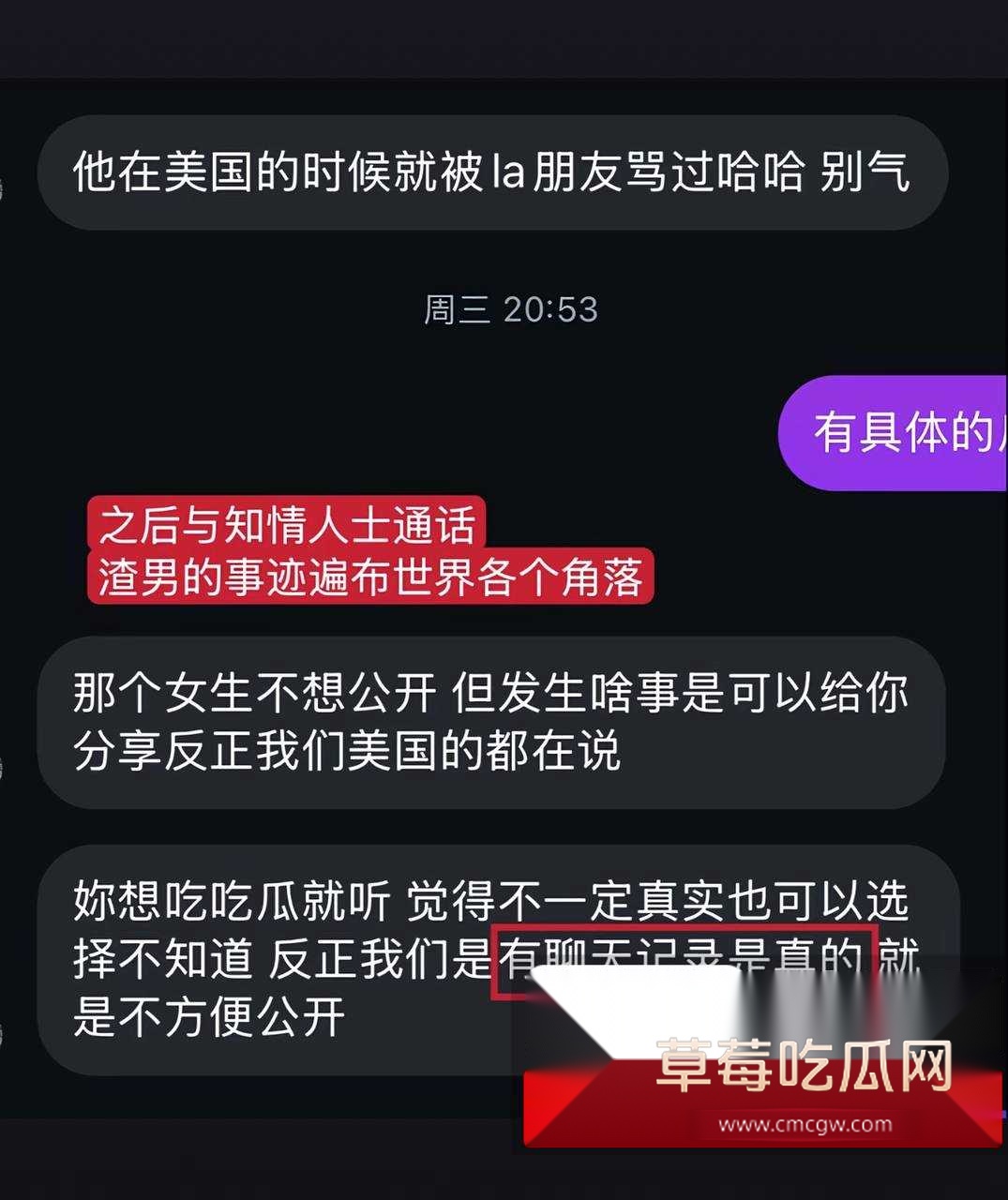Select the message about LA friends scolding him
Viewport: 1008px width, 1200px height.
[497, 173]
